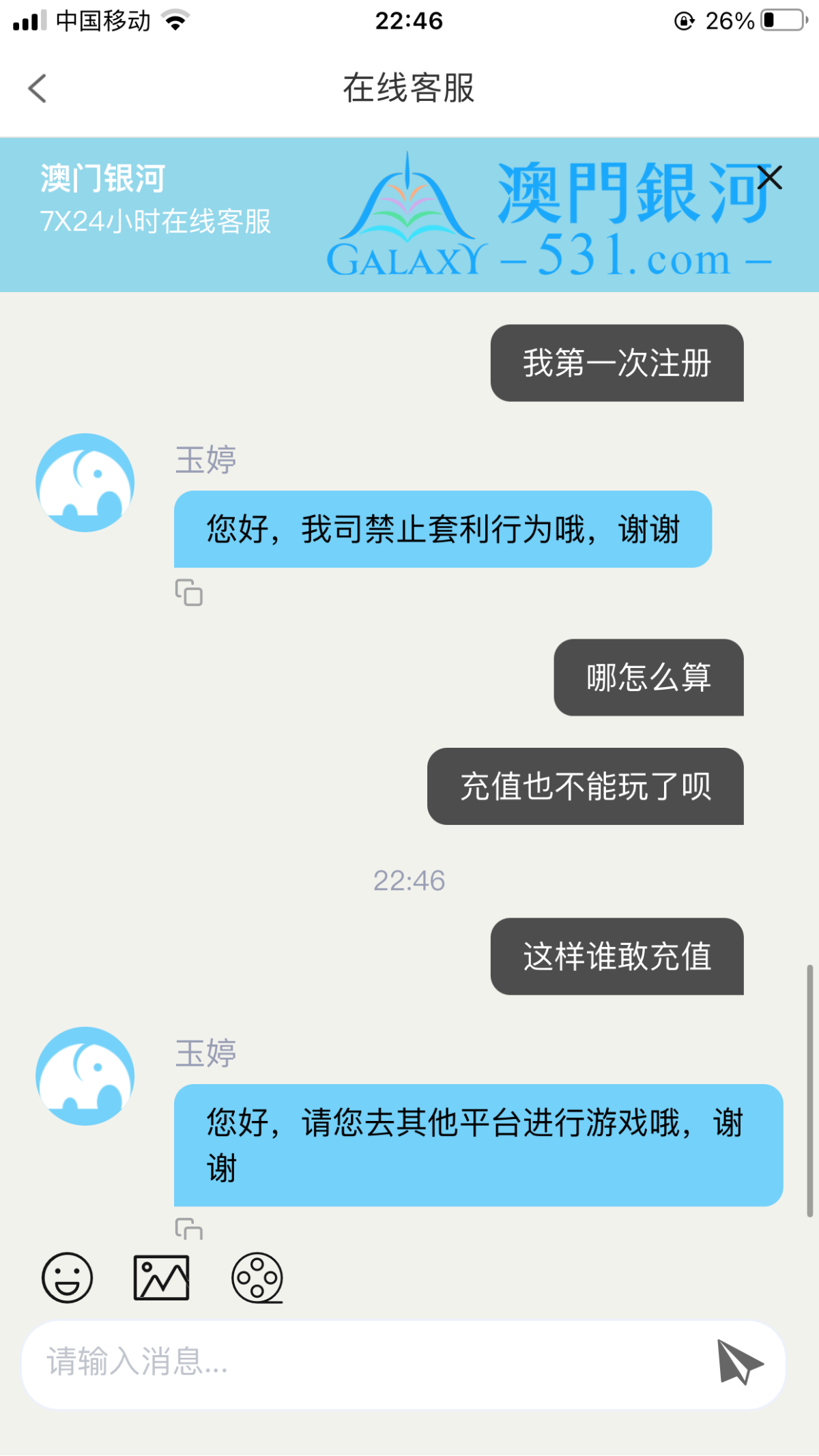Copy the message about 禁止套利行为
This screenshot has width=819, height=1456.
[x=189, y=592]
